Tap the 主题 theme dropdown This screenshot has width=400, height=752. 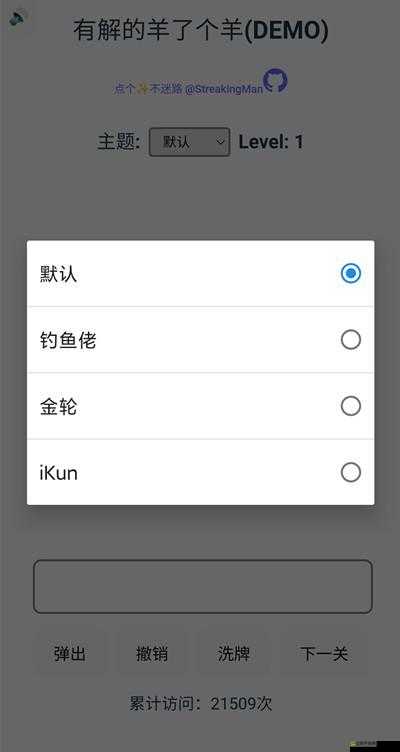pyautogui.click(x=189, y=142)
